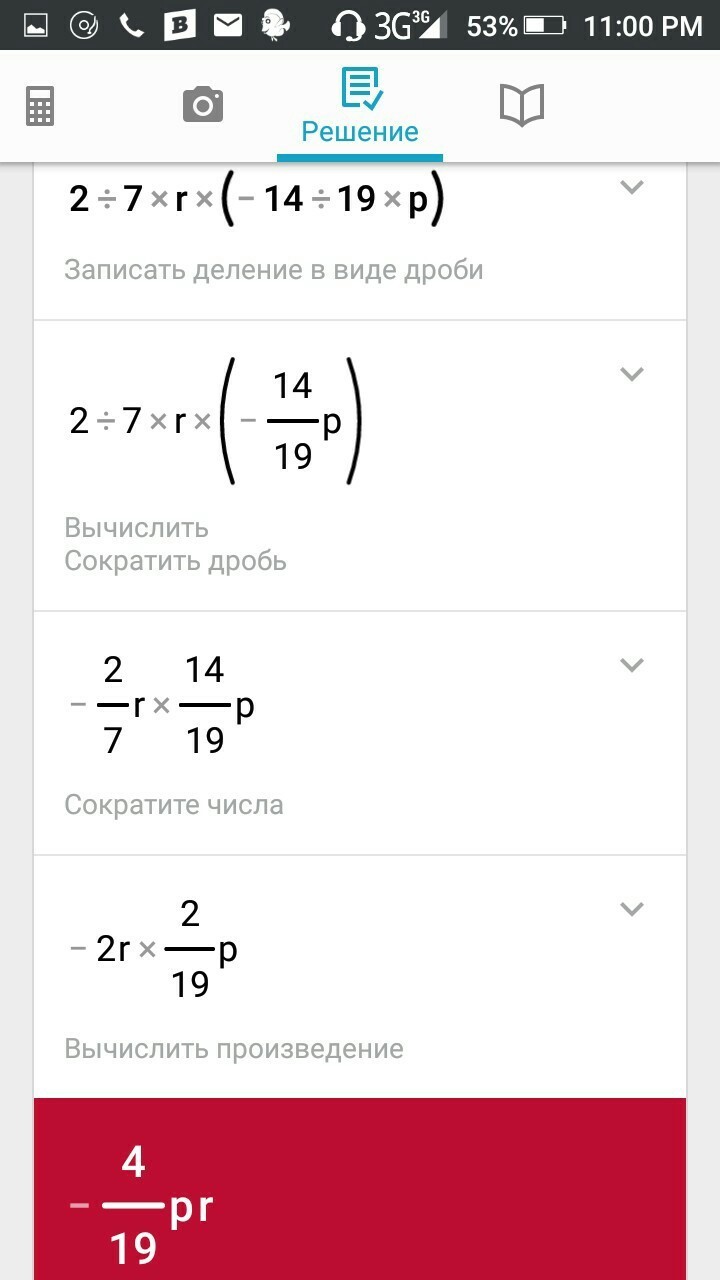Switch to the calculator tab
This screenshot has height=1280, width=720.
[x=40, y=106]
